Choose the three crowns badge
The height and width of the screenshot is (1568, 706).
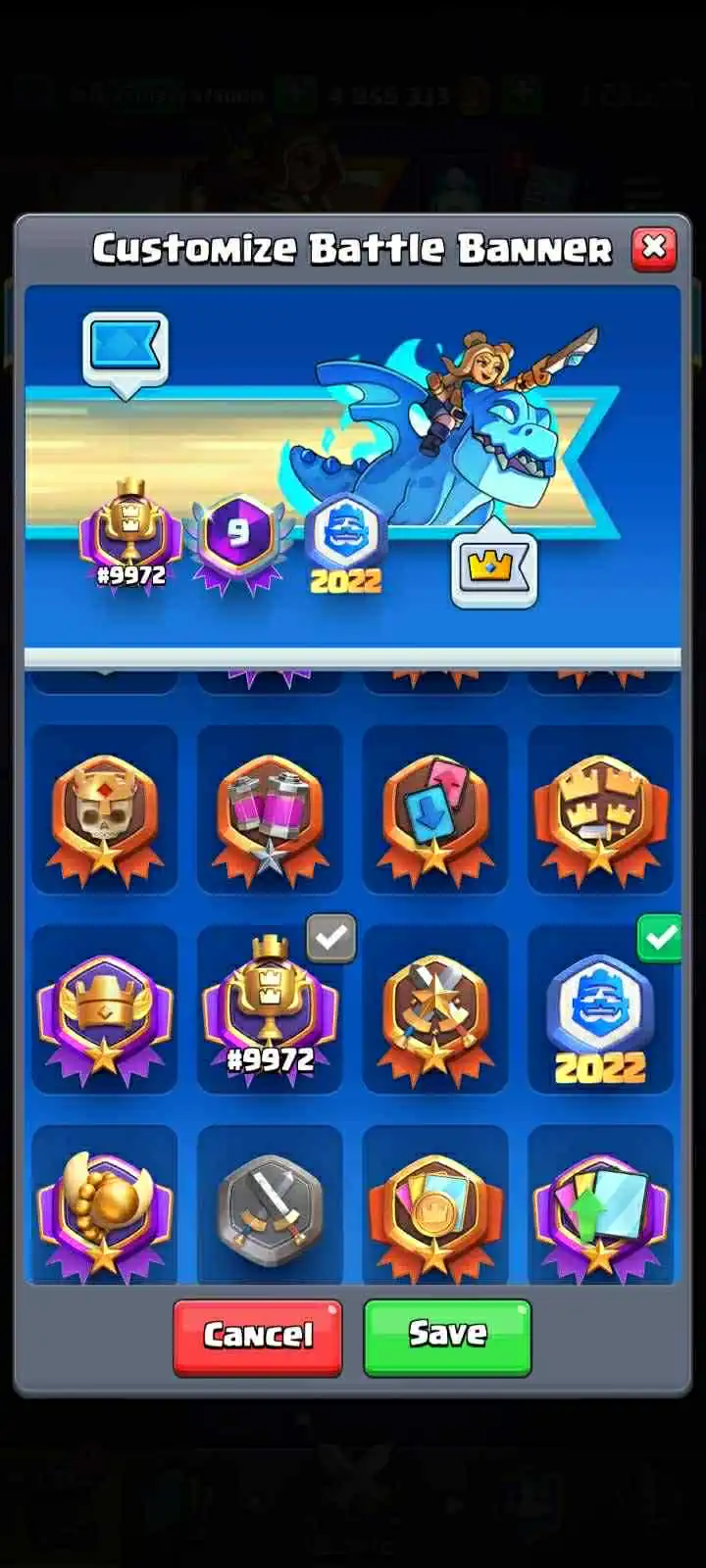click(600, 811)
